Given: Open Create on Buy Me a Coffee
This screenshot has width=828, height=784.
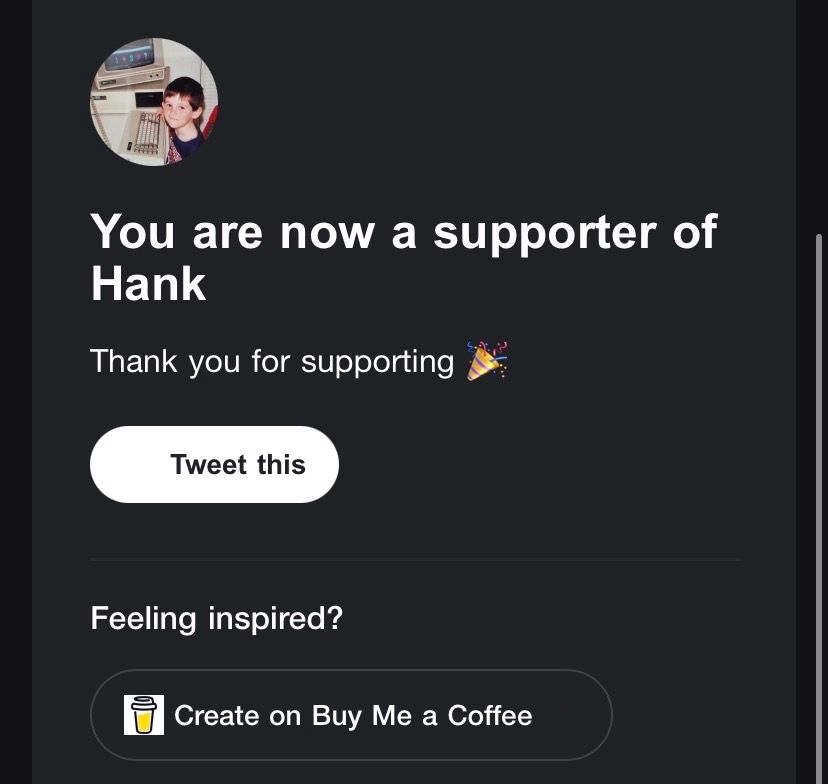Looking at the screenshot, I should tap(350, 715).
